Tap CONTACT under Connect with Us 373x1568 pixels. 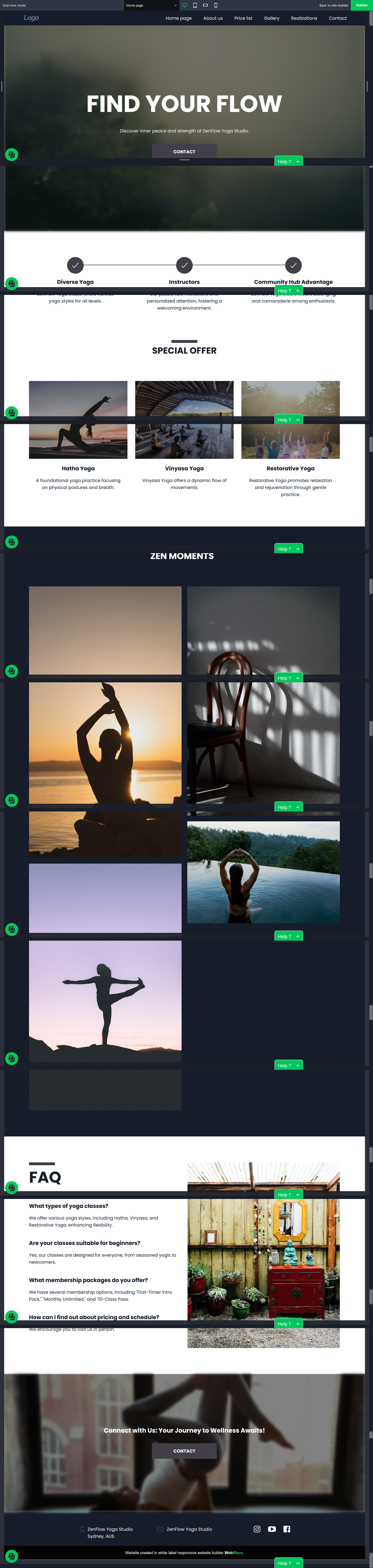point(184,1451)
